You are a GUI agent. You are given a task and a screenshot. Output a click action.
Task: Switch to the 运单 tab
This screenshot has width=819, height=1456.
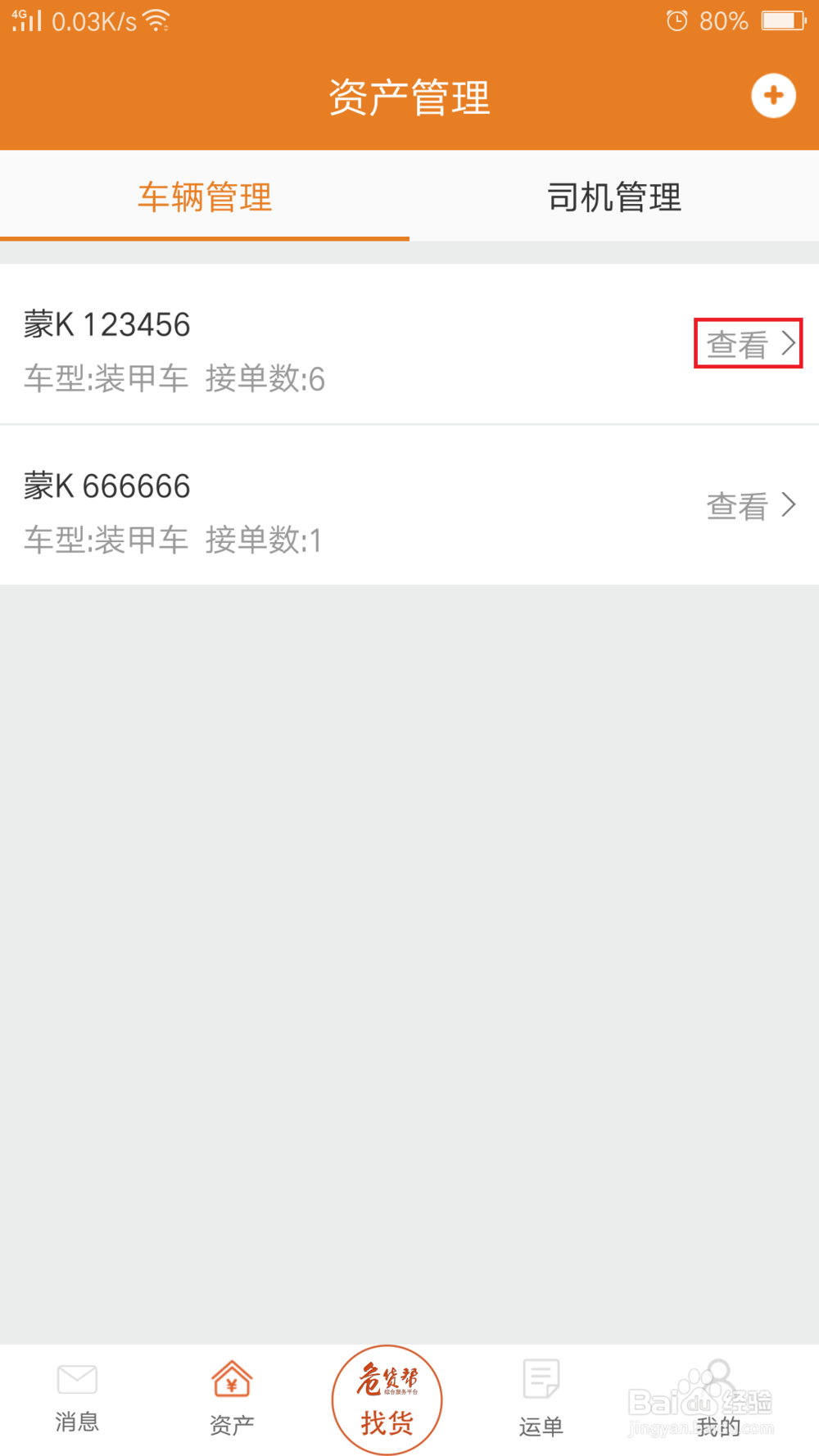(x=541, y=1398)
